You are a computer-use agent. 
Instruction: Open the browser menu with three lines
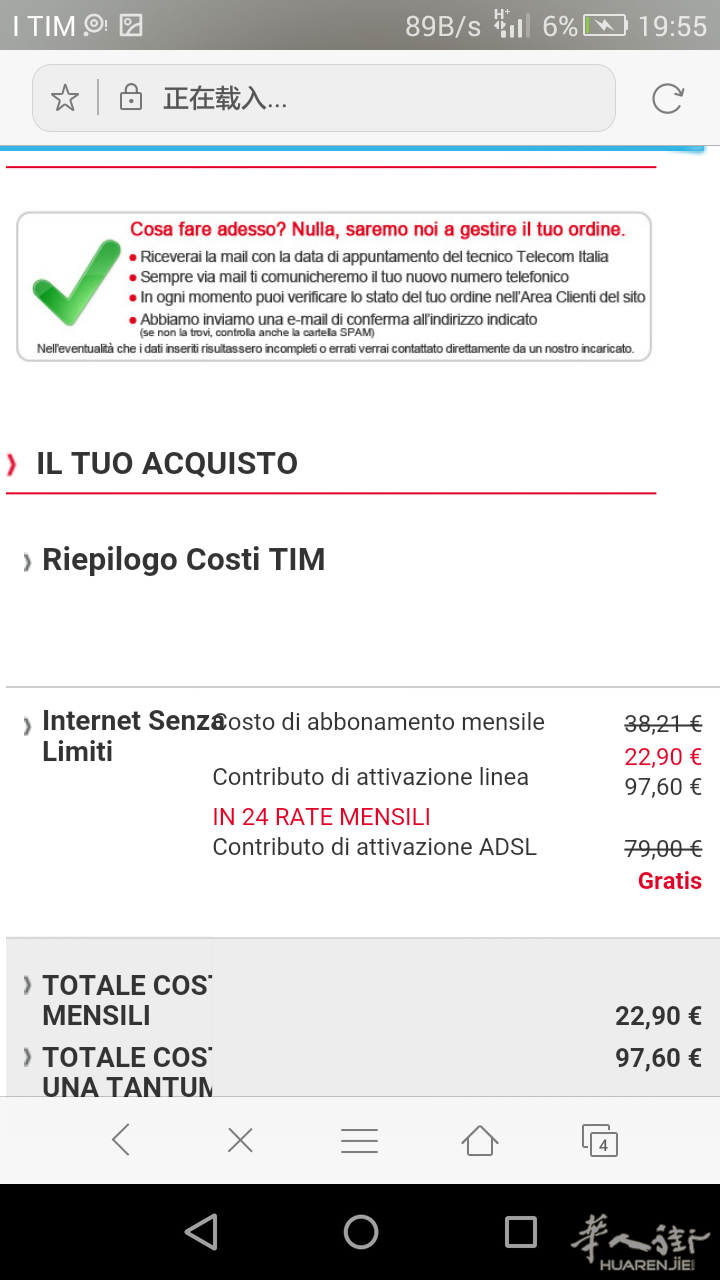[x=359, y=1139]
